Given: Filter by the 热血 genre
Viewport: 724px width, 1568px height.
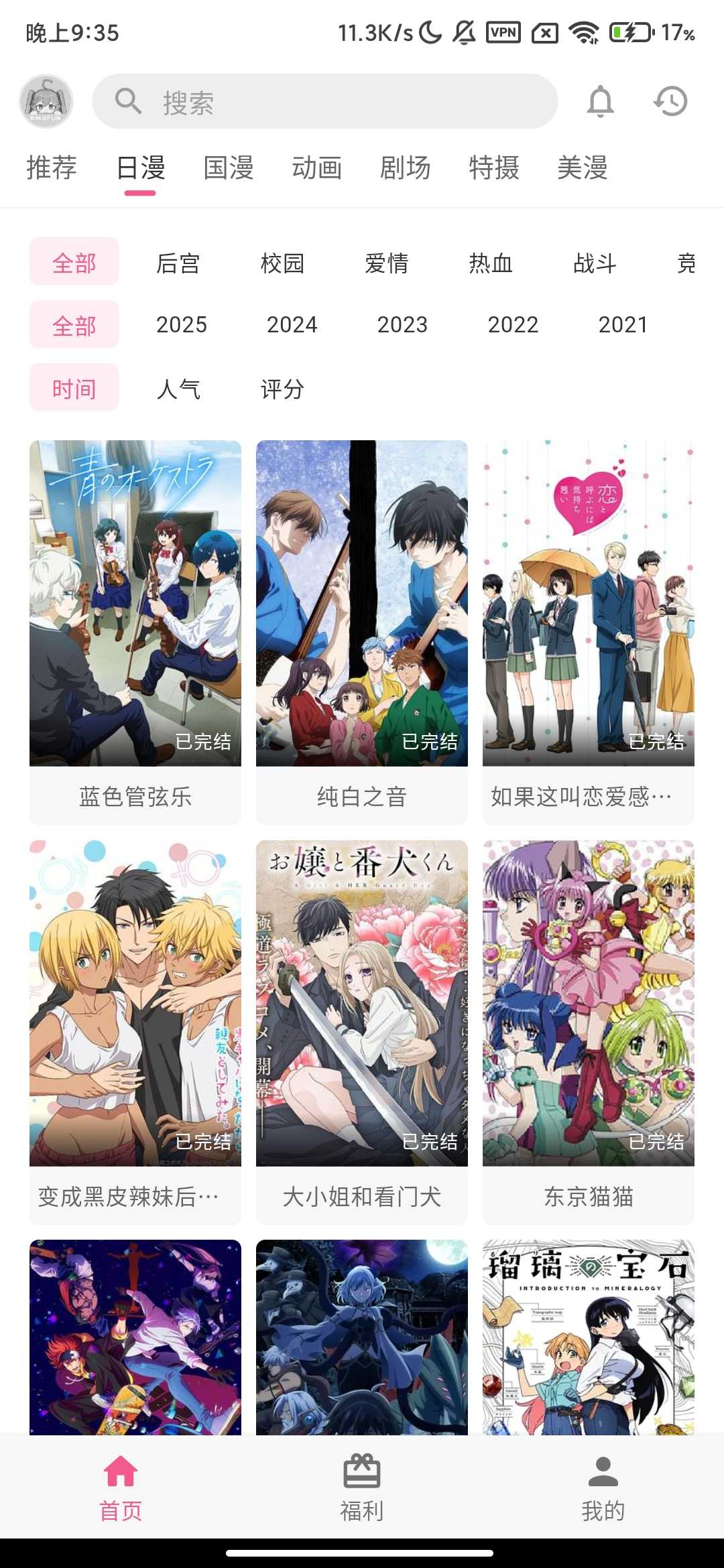Looking at the screenshot, I should coord(491,263).
